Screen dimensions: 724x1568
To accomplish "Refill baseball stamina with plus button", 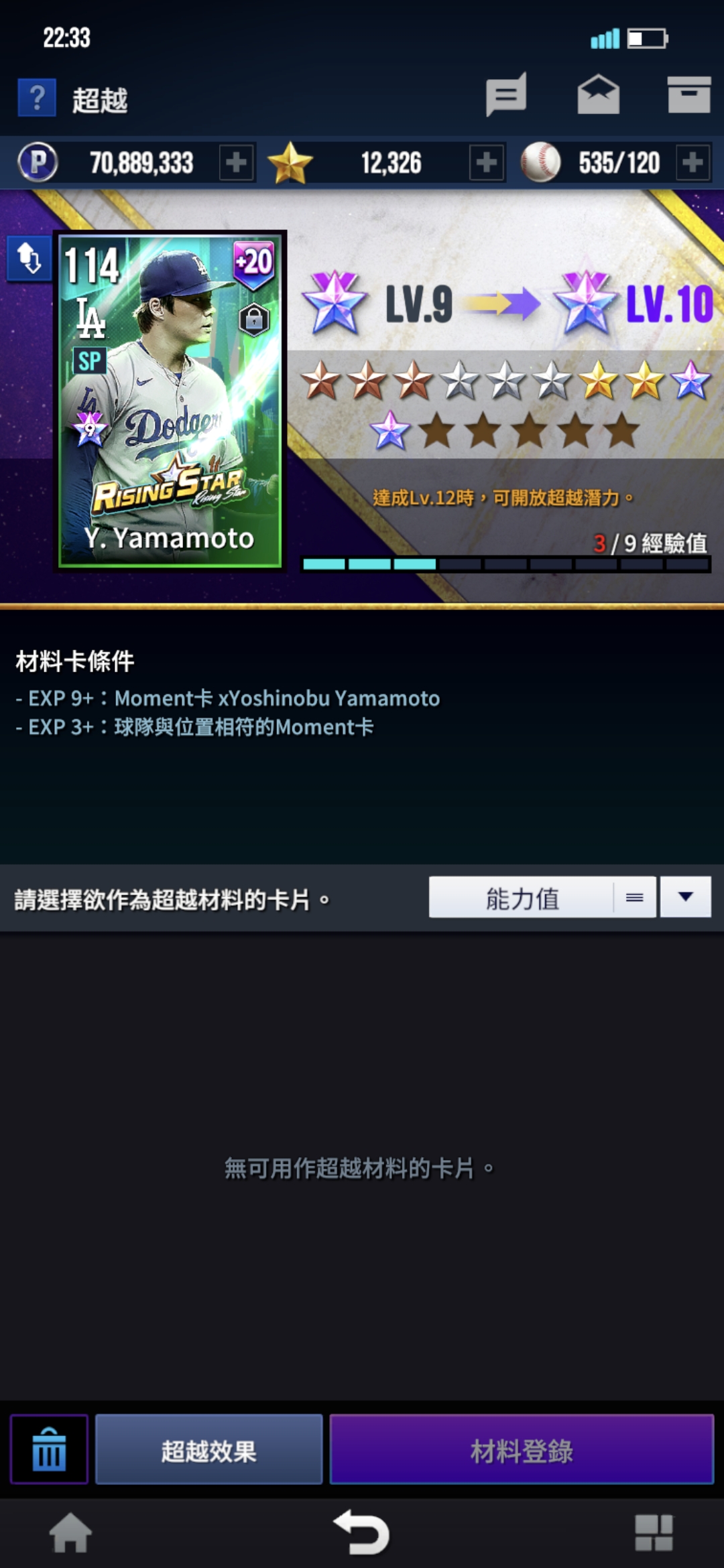I will click(x=692, y=162).
